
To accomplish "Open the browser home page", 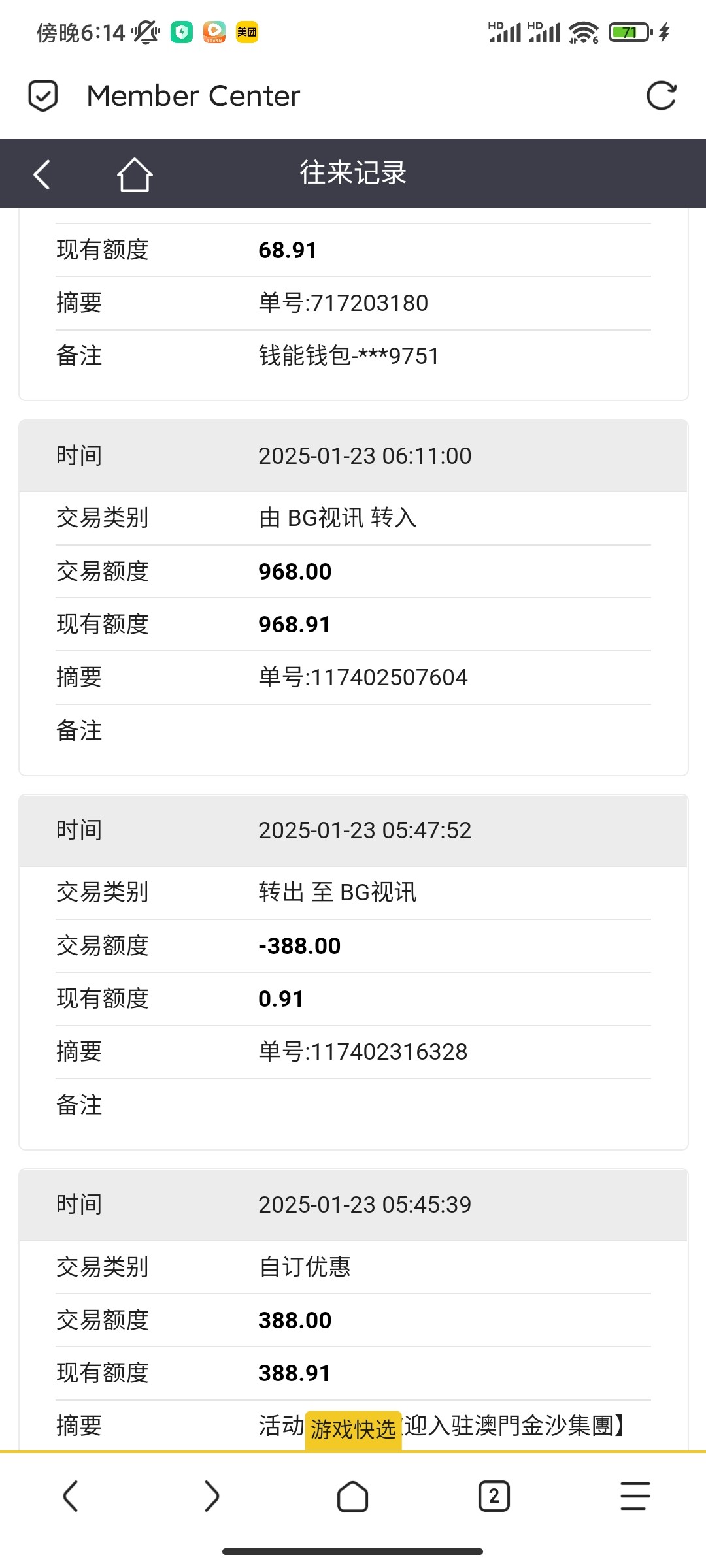I will tap(353, 1496).
